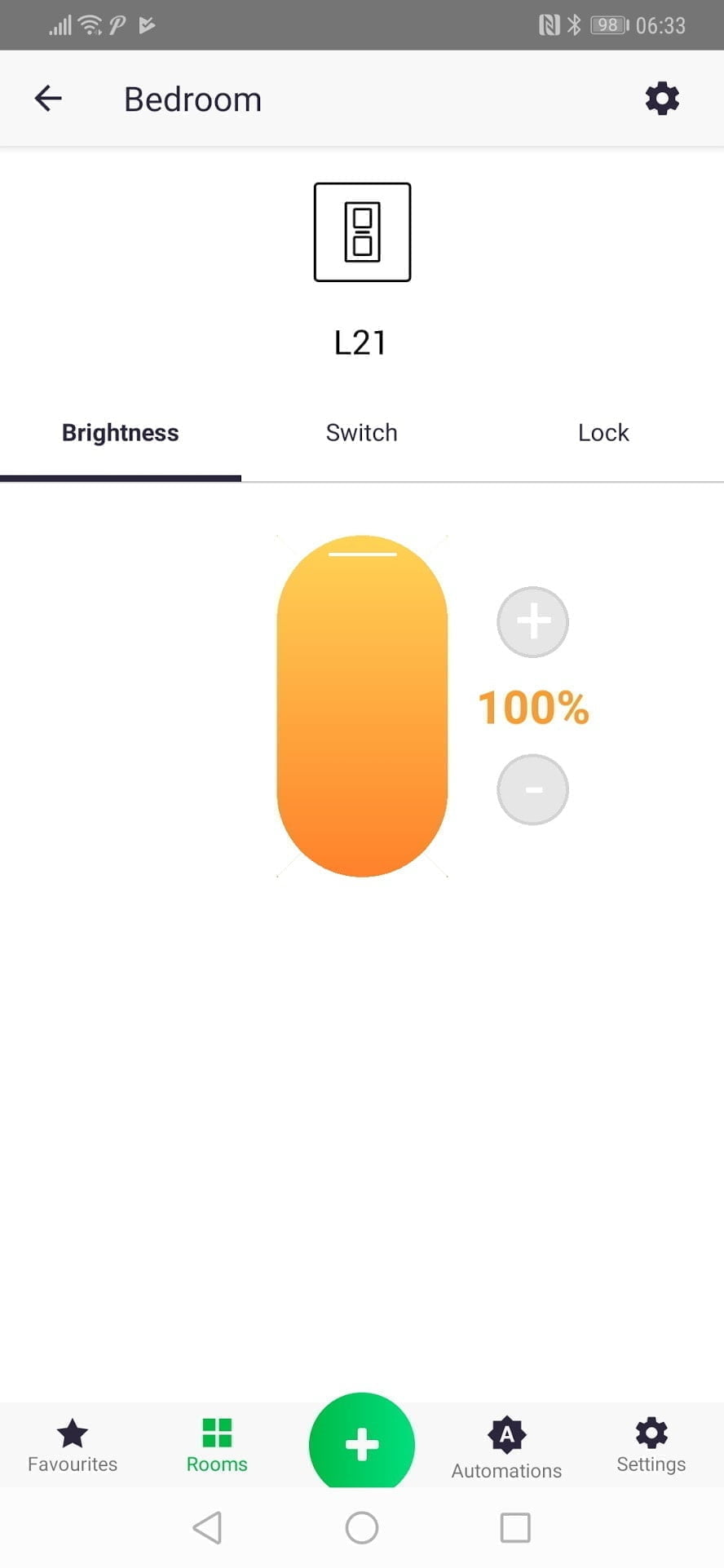Tap the orange brightness slider
The image size is (724, 1568).
362,706
